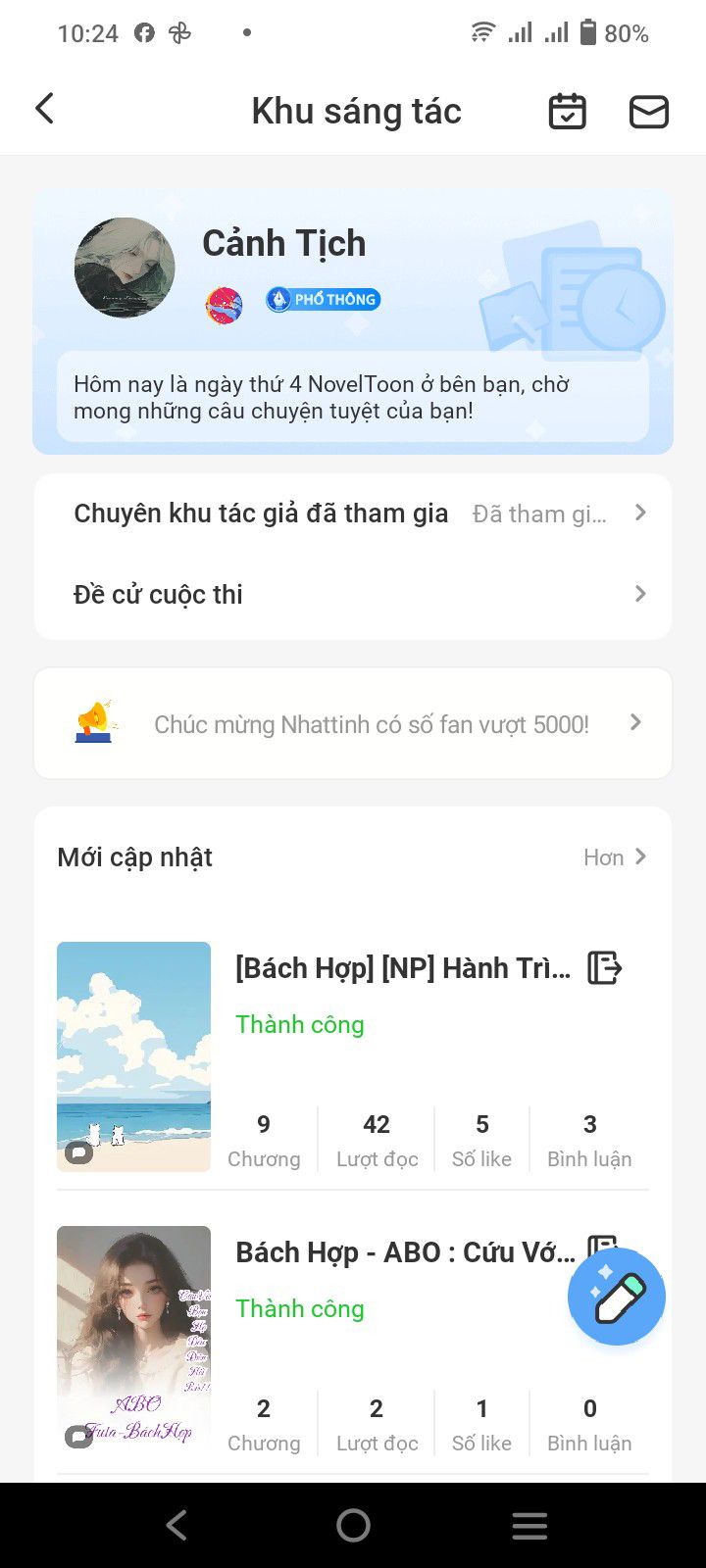Open the [Bách Hợp] [NP] Hành Trì… story
The width and height of the screenshot is (706, 1568).
pos(402,968)
